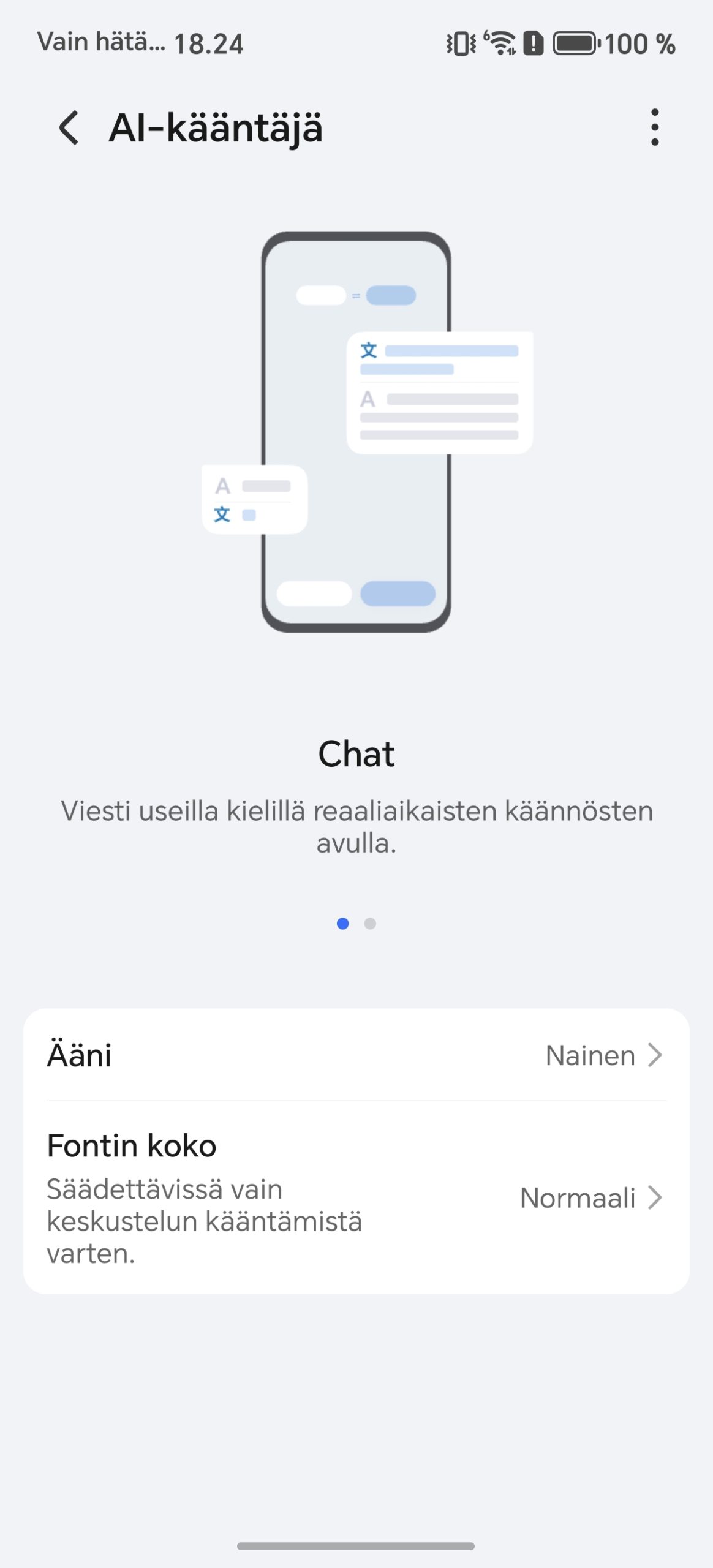Select the second page indicator dot
The image size is (713, 1568).
tap(370, 924)
